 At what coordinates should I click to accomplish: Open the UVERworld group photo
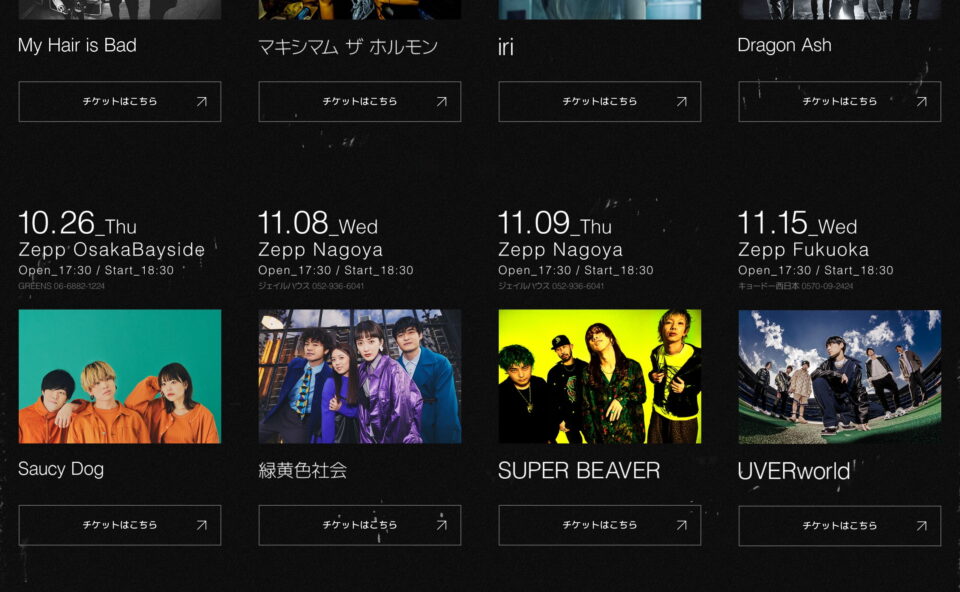840,376
